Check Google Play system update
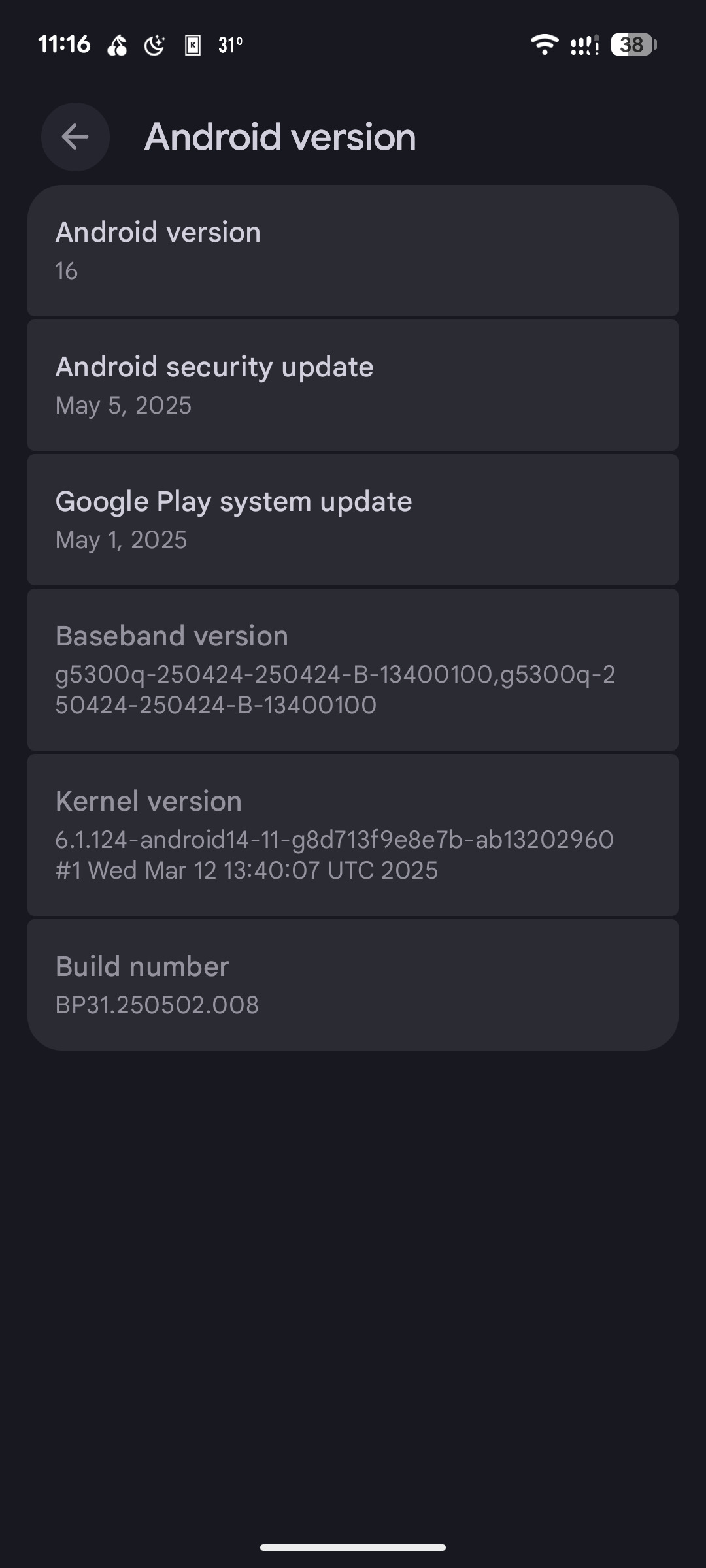The width and height of the screenshot is (706, 1568). 352,520
